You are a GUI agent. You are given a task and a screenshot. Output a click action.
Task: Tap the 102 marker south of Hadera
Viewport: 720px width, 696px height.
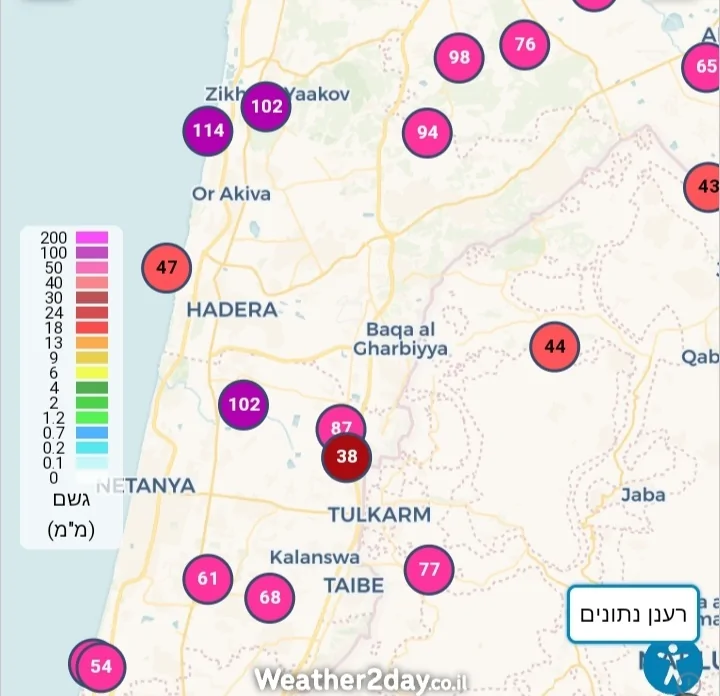click(244, 405)
